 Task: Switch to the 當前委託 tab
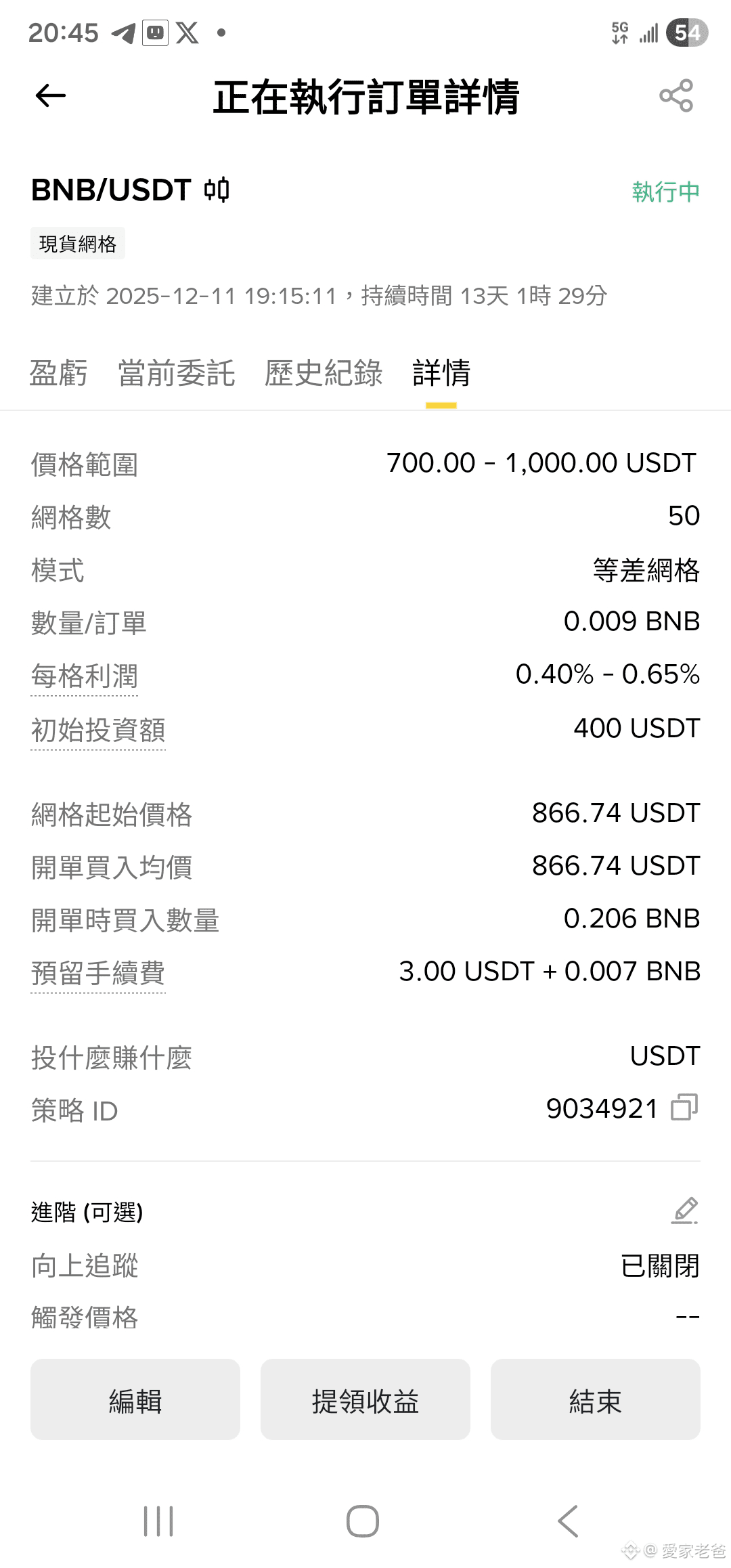pyautogui.click(x=177, y=373)
